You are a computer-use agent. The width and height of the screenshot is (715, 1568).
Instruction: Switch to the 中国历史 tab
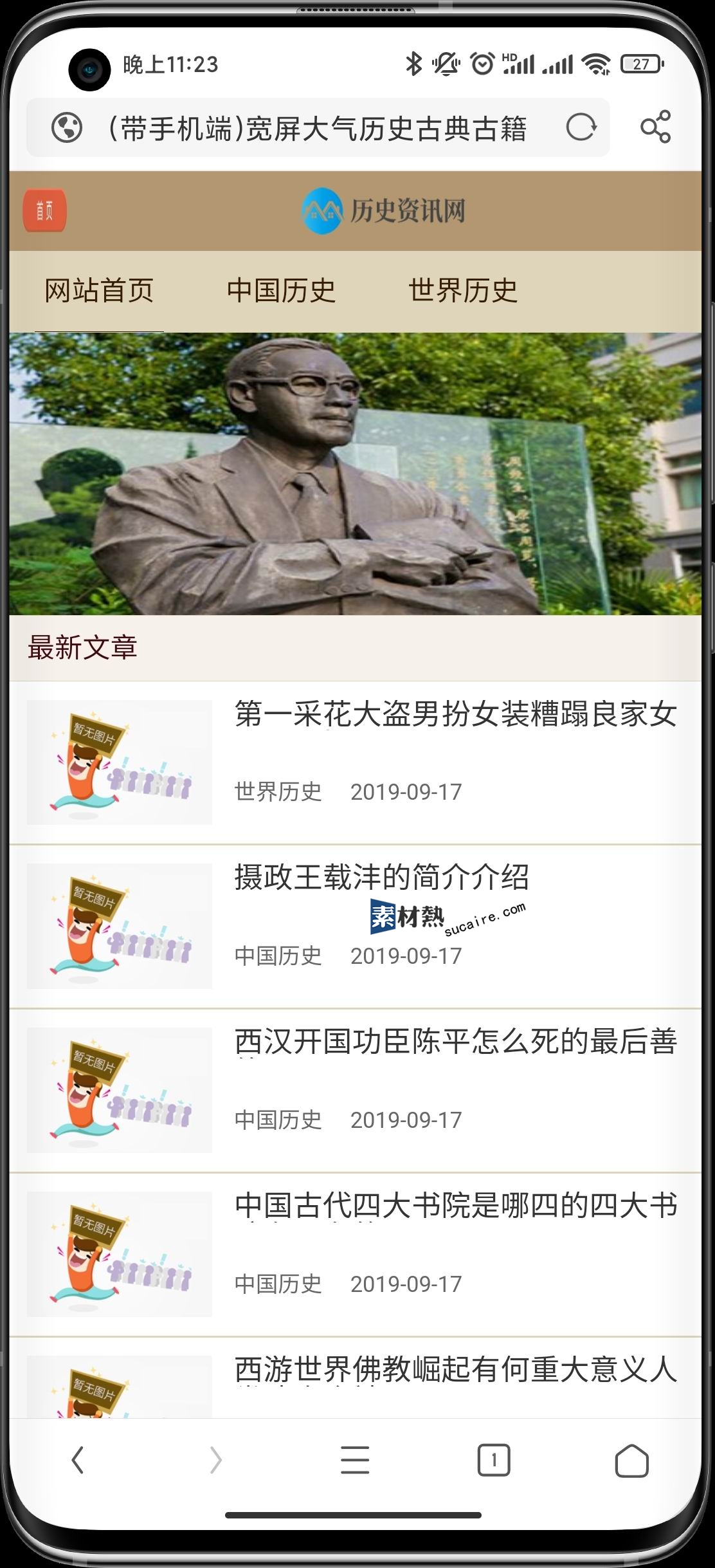pyautogui.click(x=281, y=291)
